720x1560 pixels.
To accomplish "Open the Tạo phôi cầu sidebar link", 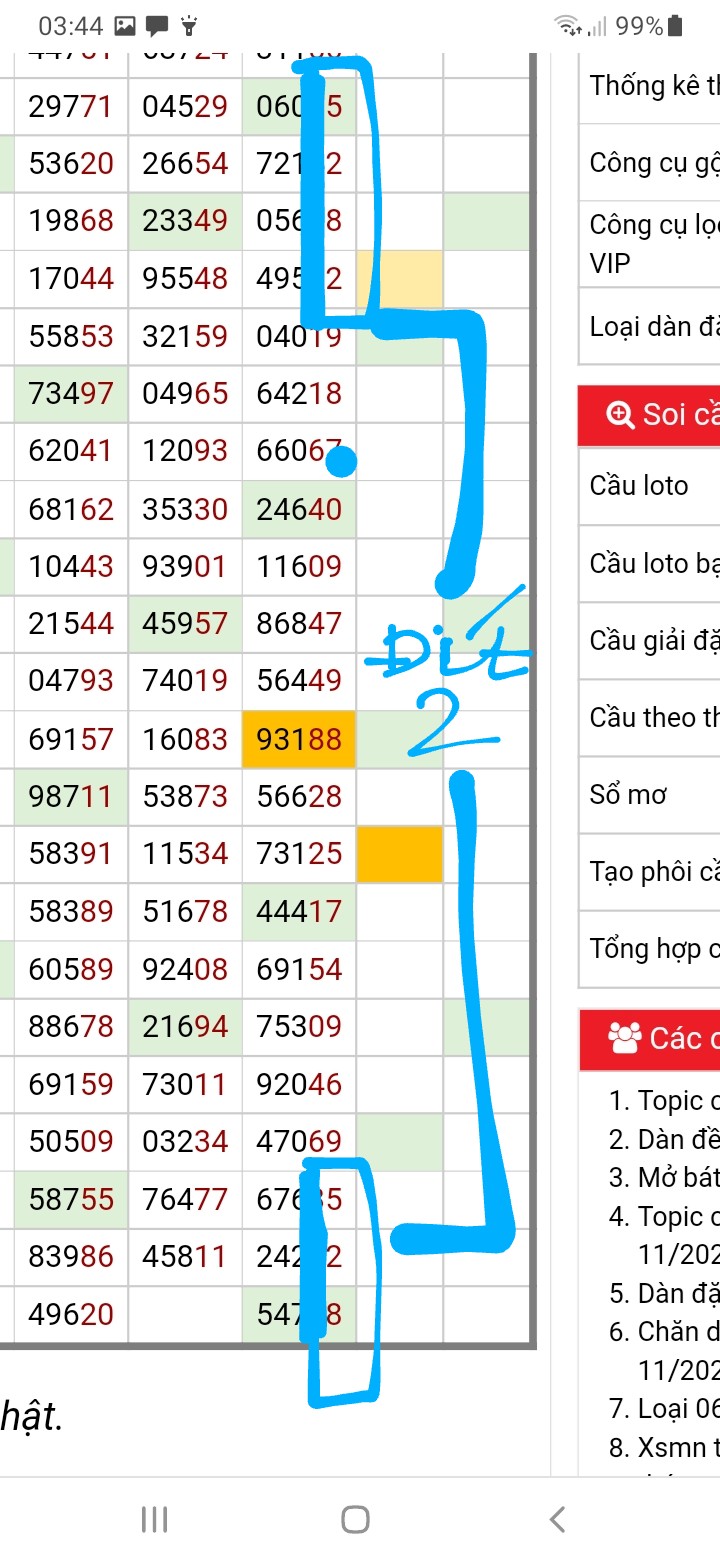I will coord(655,872).
